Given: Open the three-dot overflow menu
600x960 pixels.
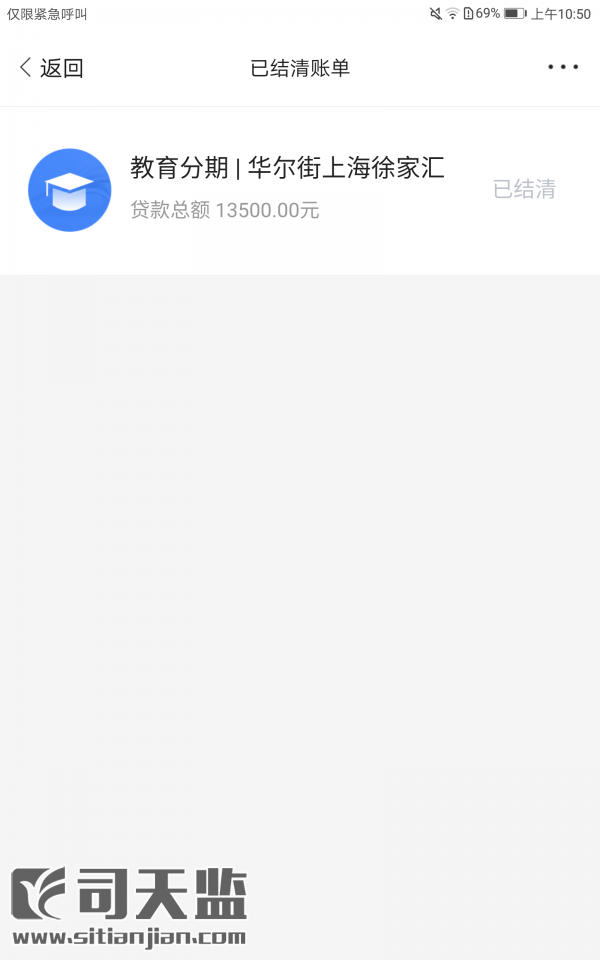Looking at the screenshot, I should pos(563,67).
